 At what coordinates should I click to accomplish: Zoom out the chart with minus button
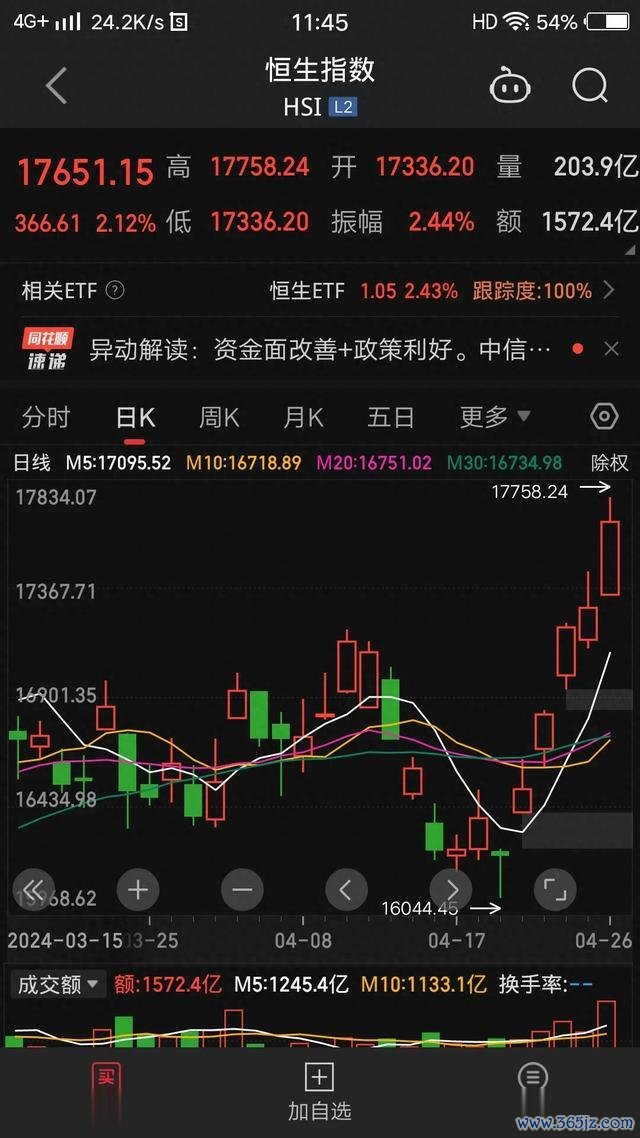[242, 889]
